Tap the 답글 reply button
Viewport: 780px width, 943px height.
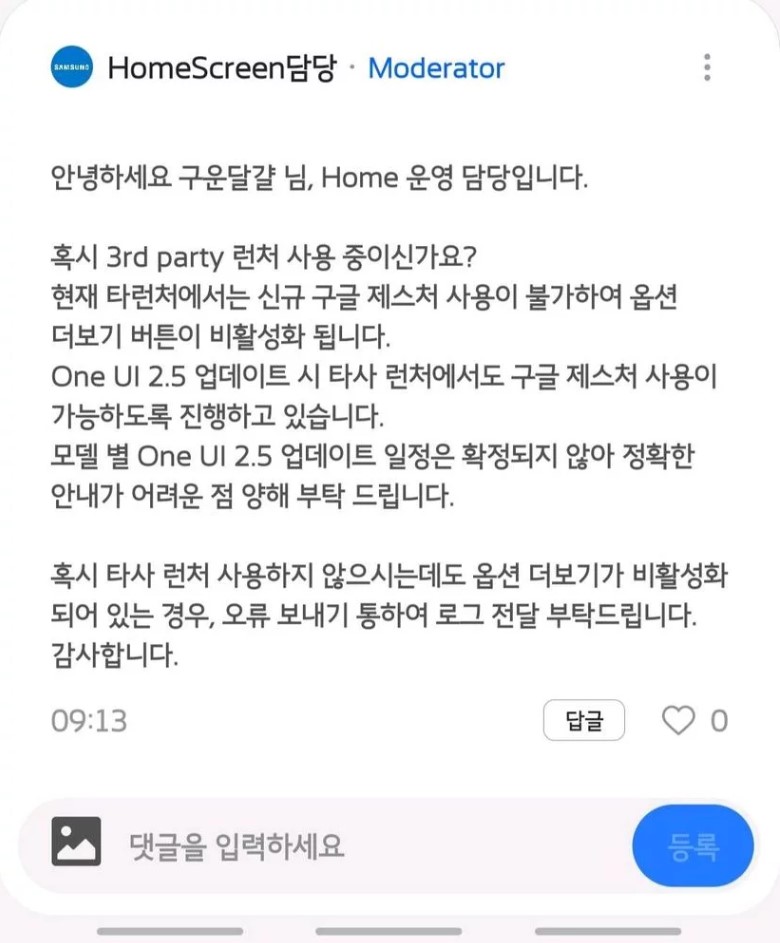pyautogui.click(x=584, y=720)
